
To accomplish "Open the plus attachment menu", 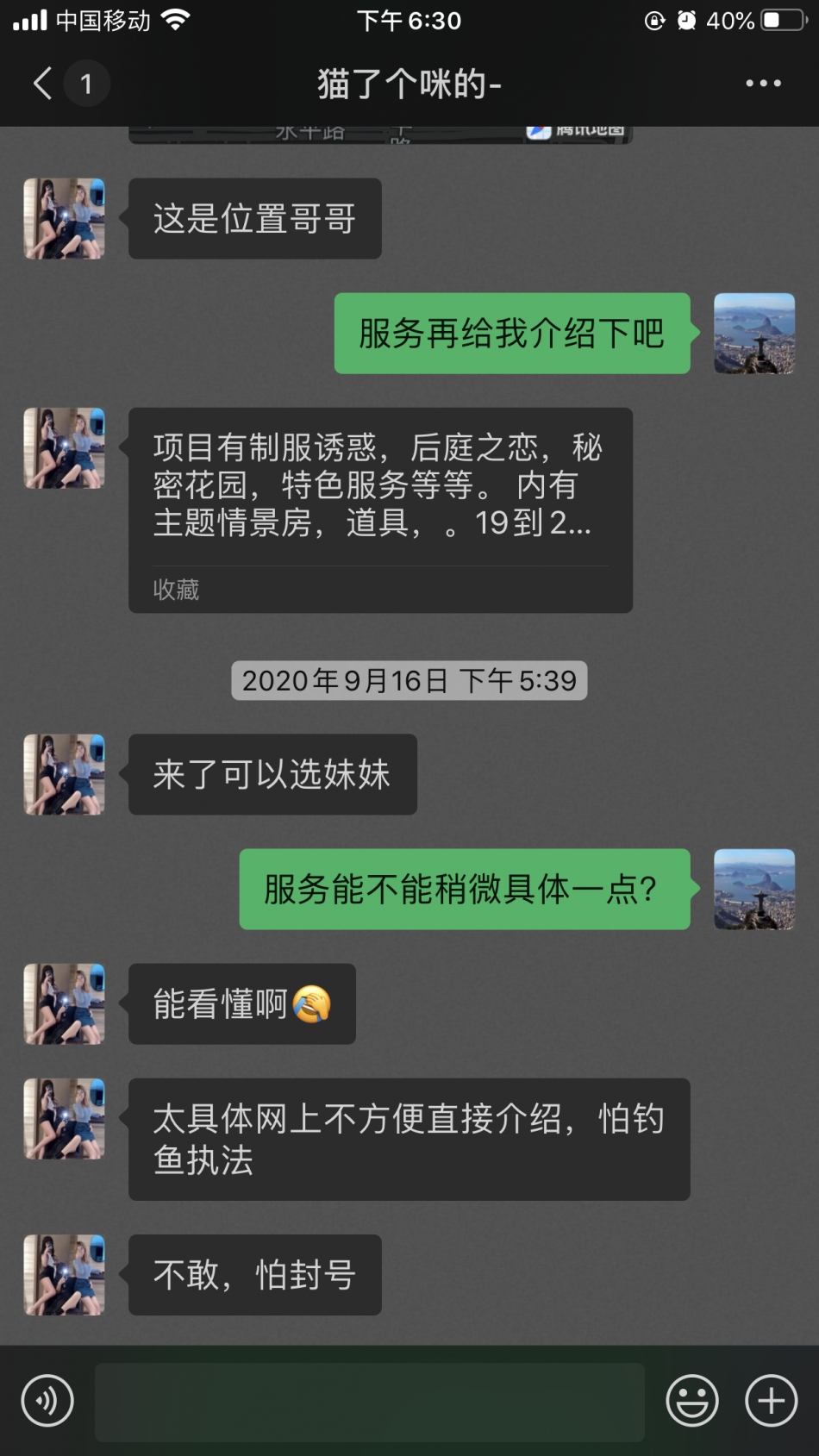I will (x=771, y=1401).
